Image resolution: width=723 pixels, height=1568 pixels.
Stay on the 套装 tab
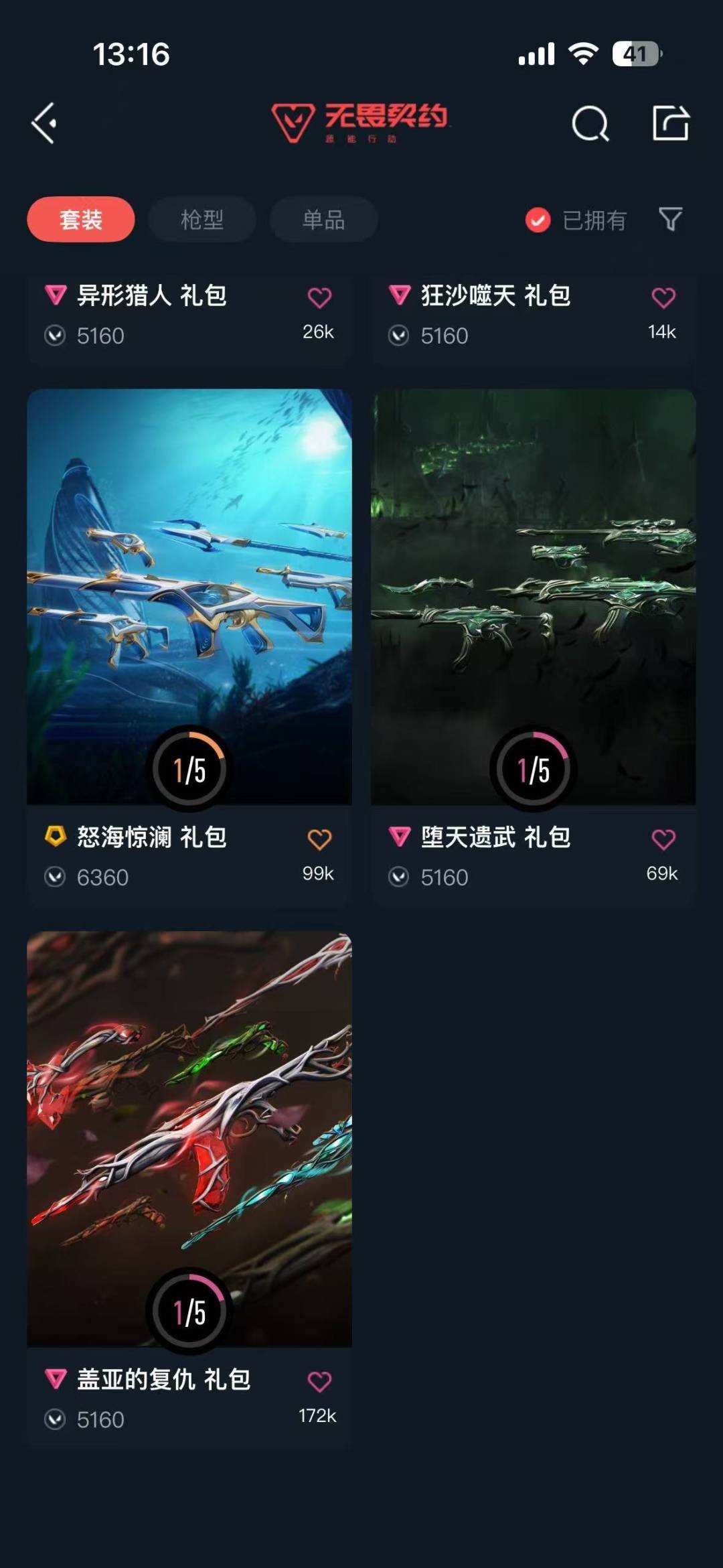(80, 219)
